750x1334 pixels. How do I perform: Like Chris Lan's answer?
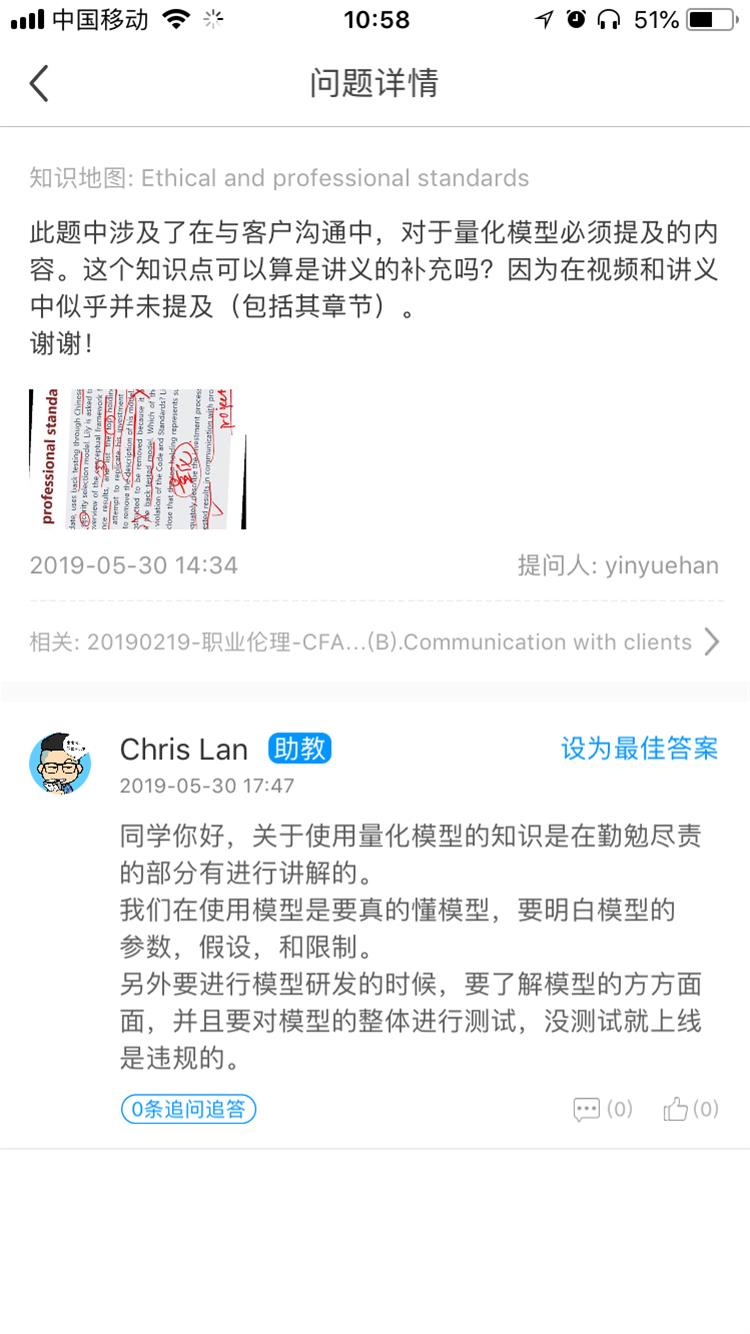(x=690, y=1108)
